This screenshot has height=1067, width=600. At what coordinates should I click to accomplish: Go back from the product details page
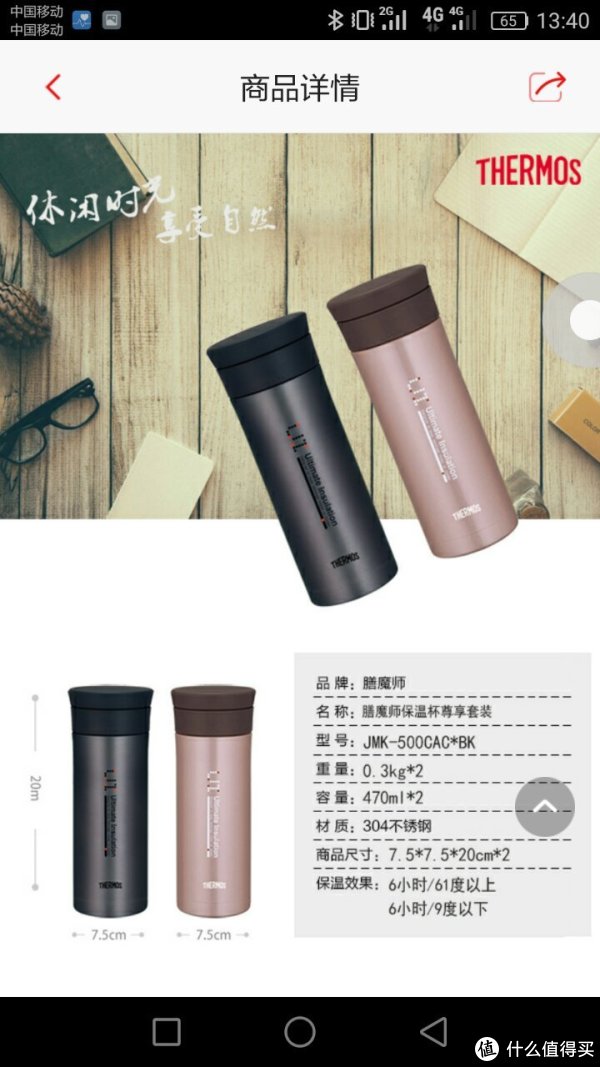pos(53,87)
